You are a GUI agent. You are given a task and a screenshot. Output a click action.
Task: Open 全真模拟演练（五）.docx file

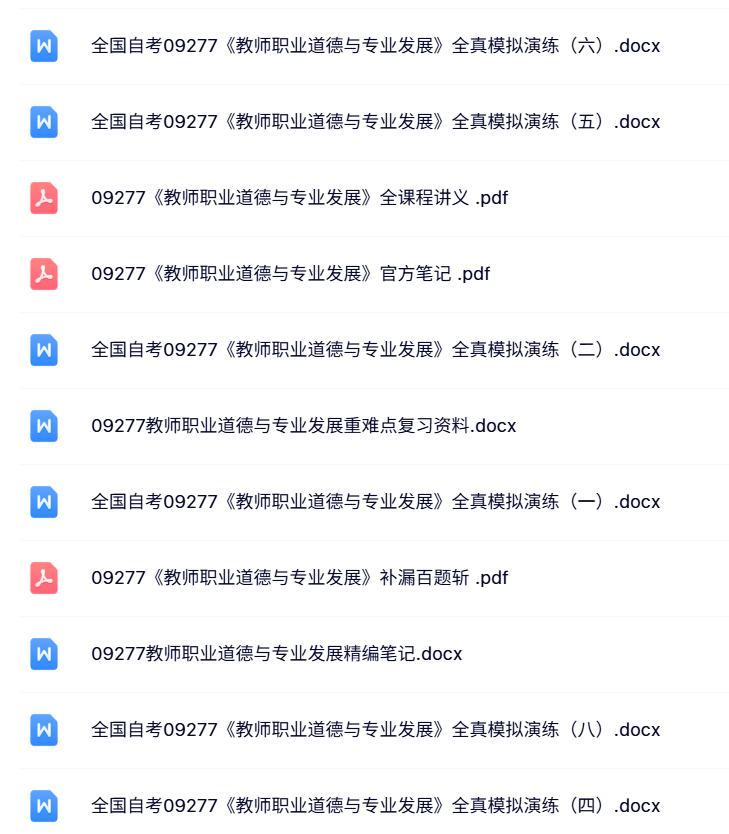[x=375, y=122]
